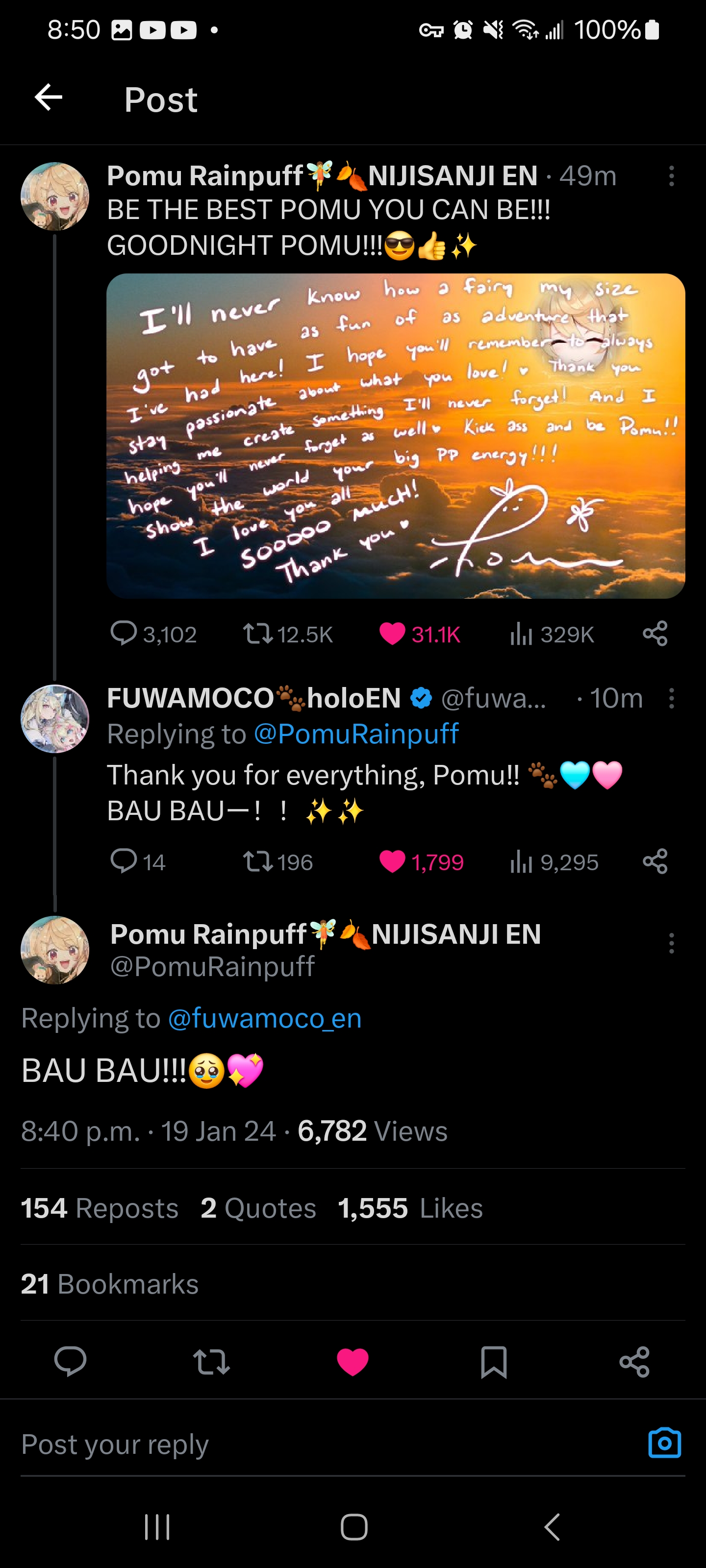
Task: Unlike the post with 31.1K likes
Action: click(392, 634)
